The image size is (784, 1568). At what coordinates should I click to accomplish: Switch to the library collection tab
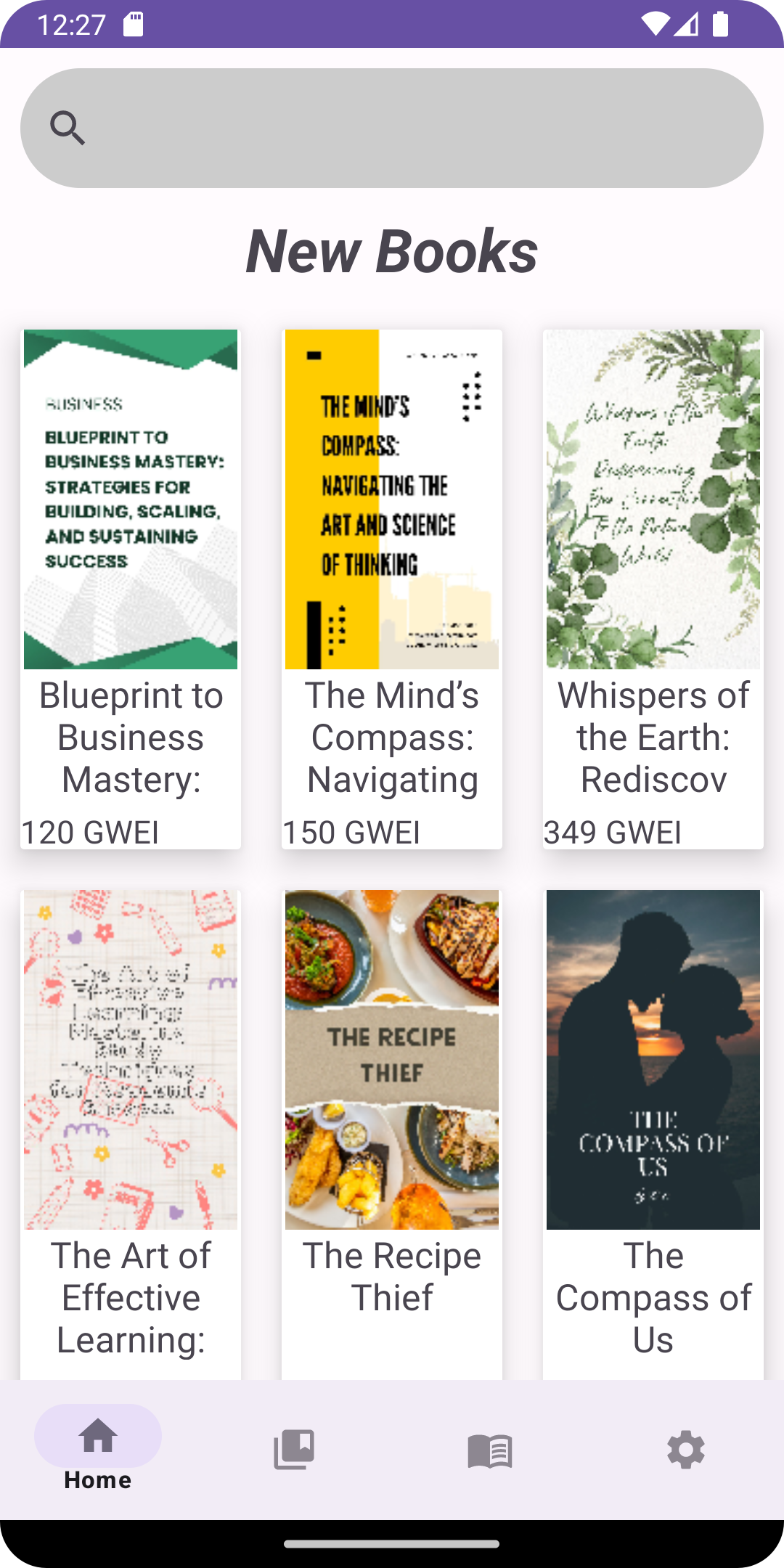click(x=294, y=1450)
